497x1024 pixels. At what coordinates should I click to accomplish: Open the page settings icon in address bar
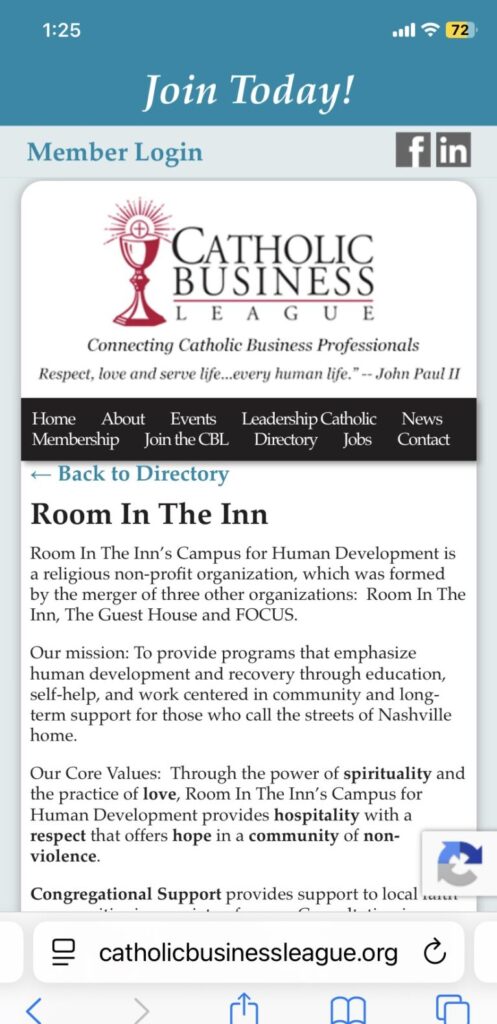[64, 953]
